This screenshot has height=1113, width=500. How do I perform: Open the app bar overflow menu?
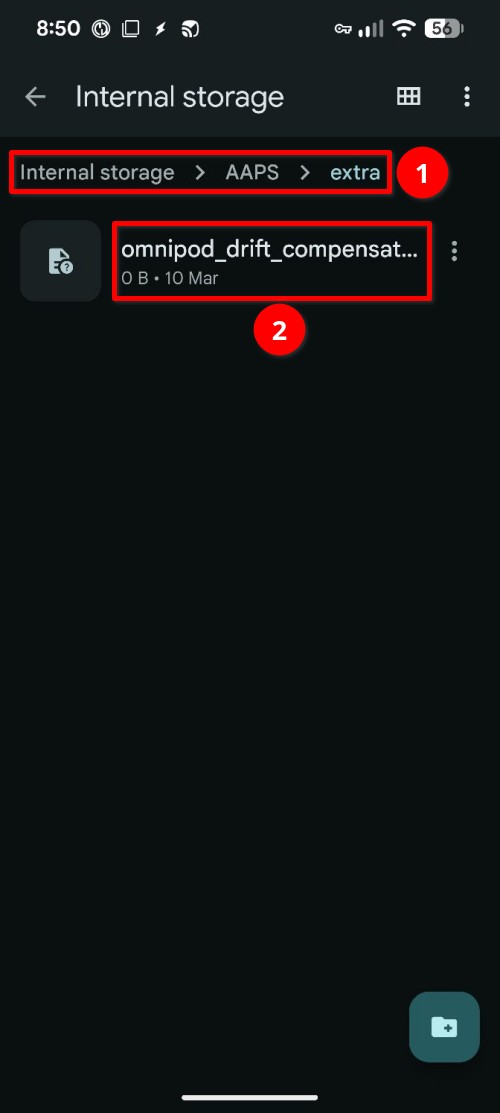coord(467,97)
